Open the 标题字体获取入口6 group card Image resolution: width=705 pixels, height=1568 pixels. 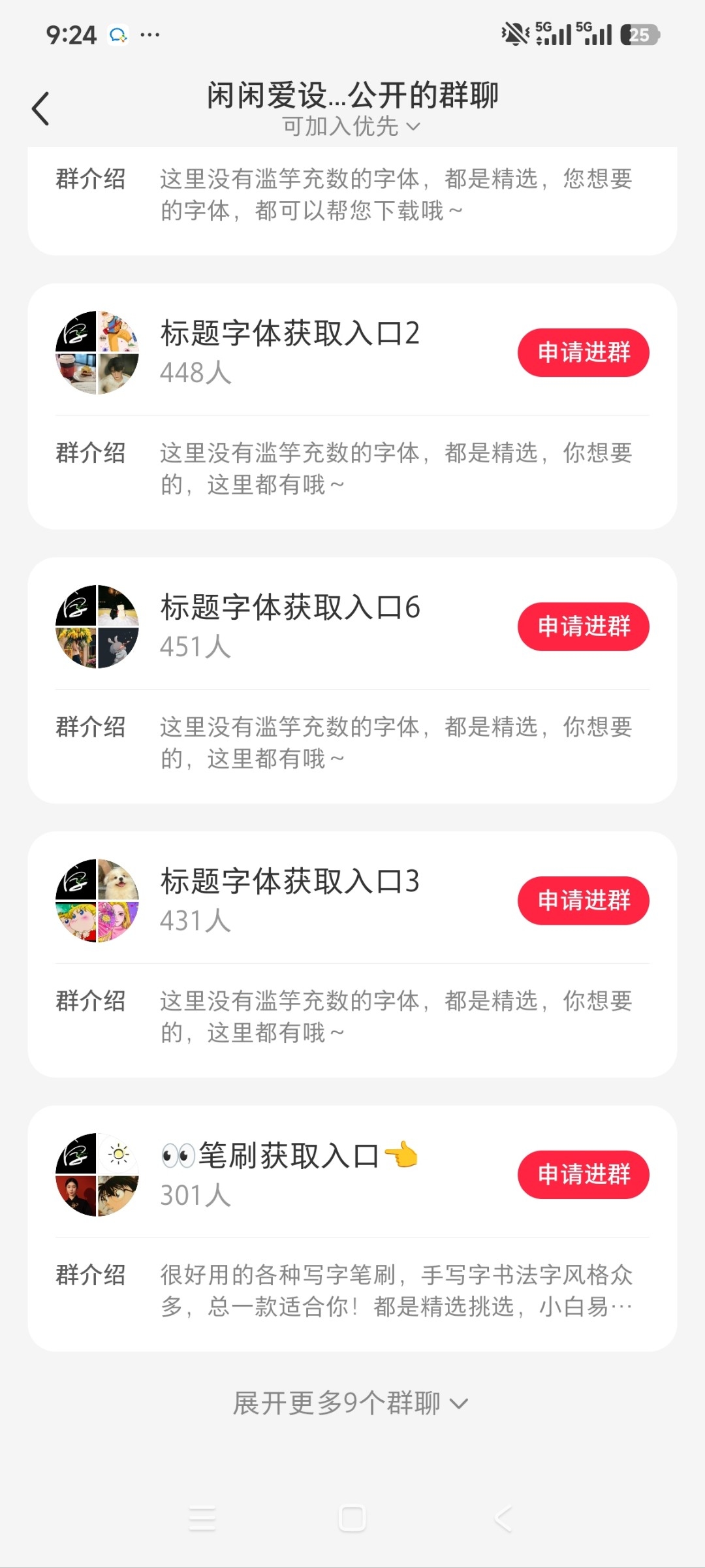(x=352, y=680)
